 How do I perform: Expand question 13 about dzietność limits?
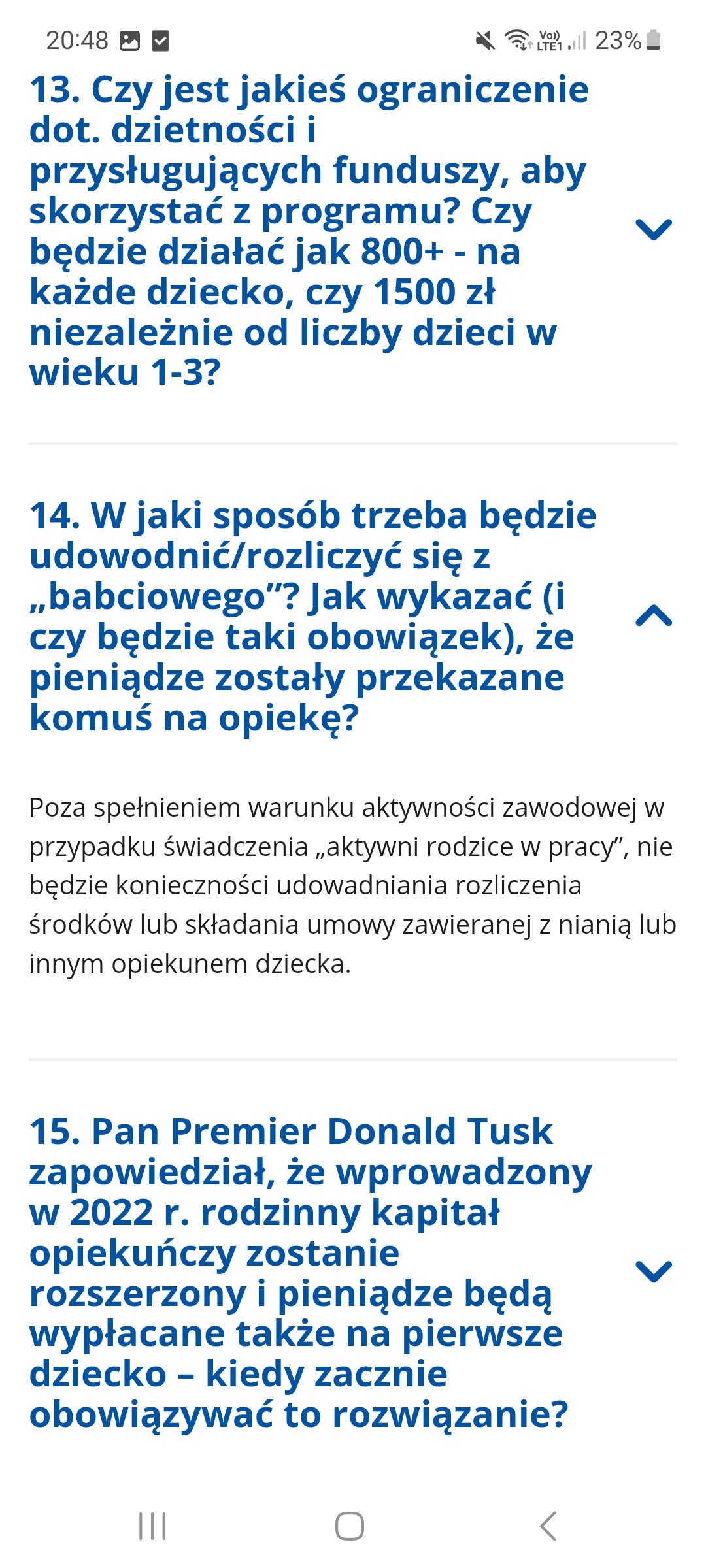[x=653, y=229]
